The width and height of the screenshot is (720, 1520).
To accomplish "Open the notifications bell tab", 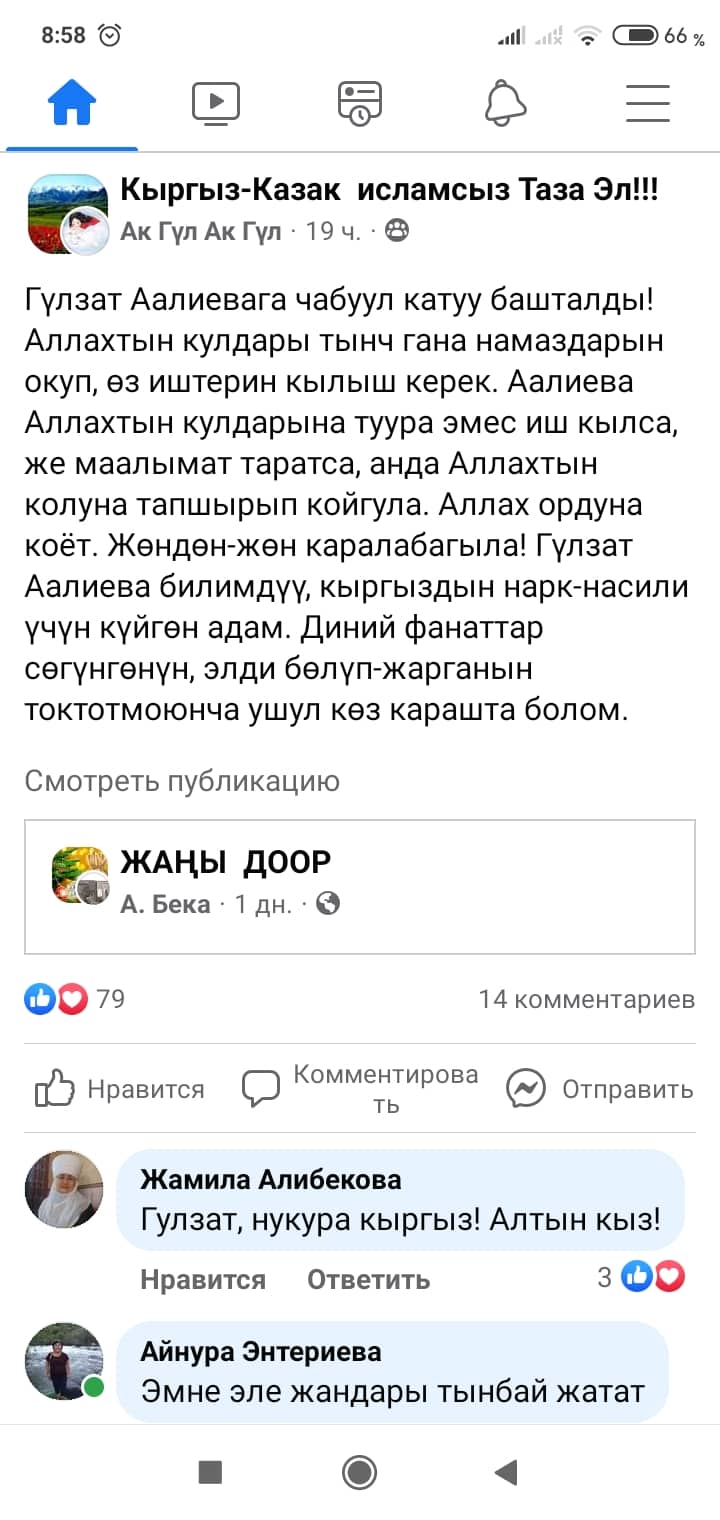I will [505, 103].
